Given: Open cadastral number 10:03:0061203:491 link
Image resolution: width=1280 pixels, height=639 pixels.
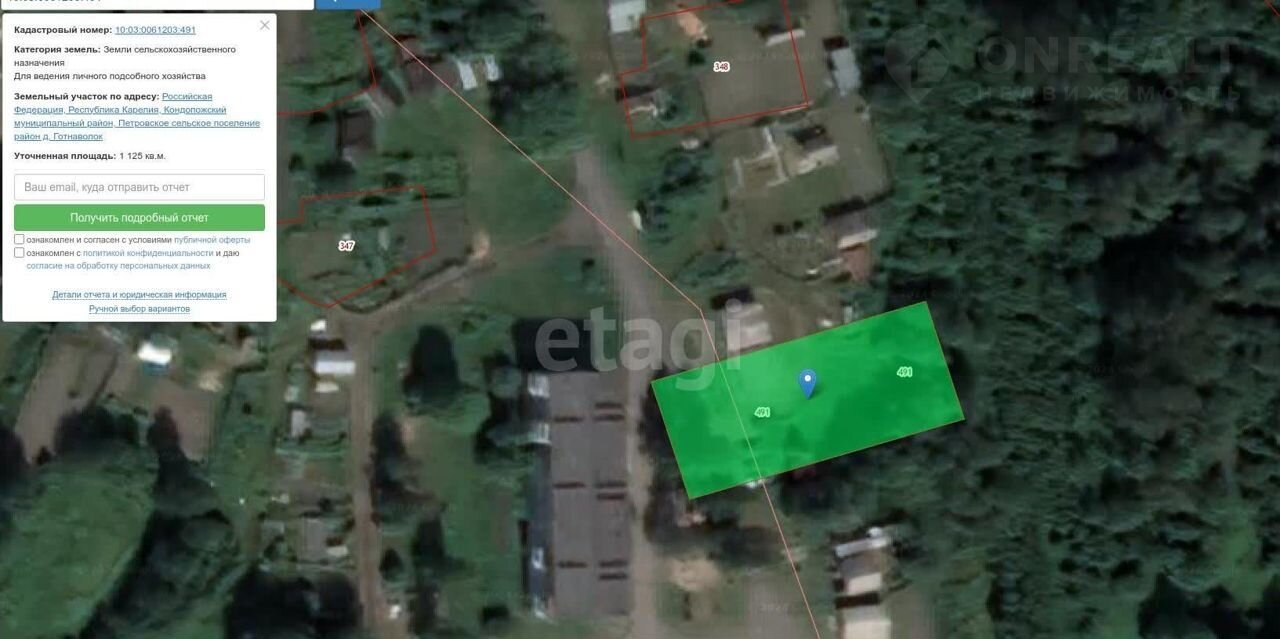Looking at the screenshot, I should tap(155, 31).
